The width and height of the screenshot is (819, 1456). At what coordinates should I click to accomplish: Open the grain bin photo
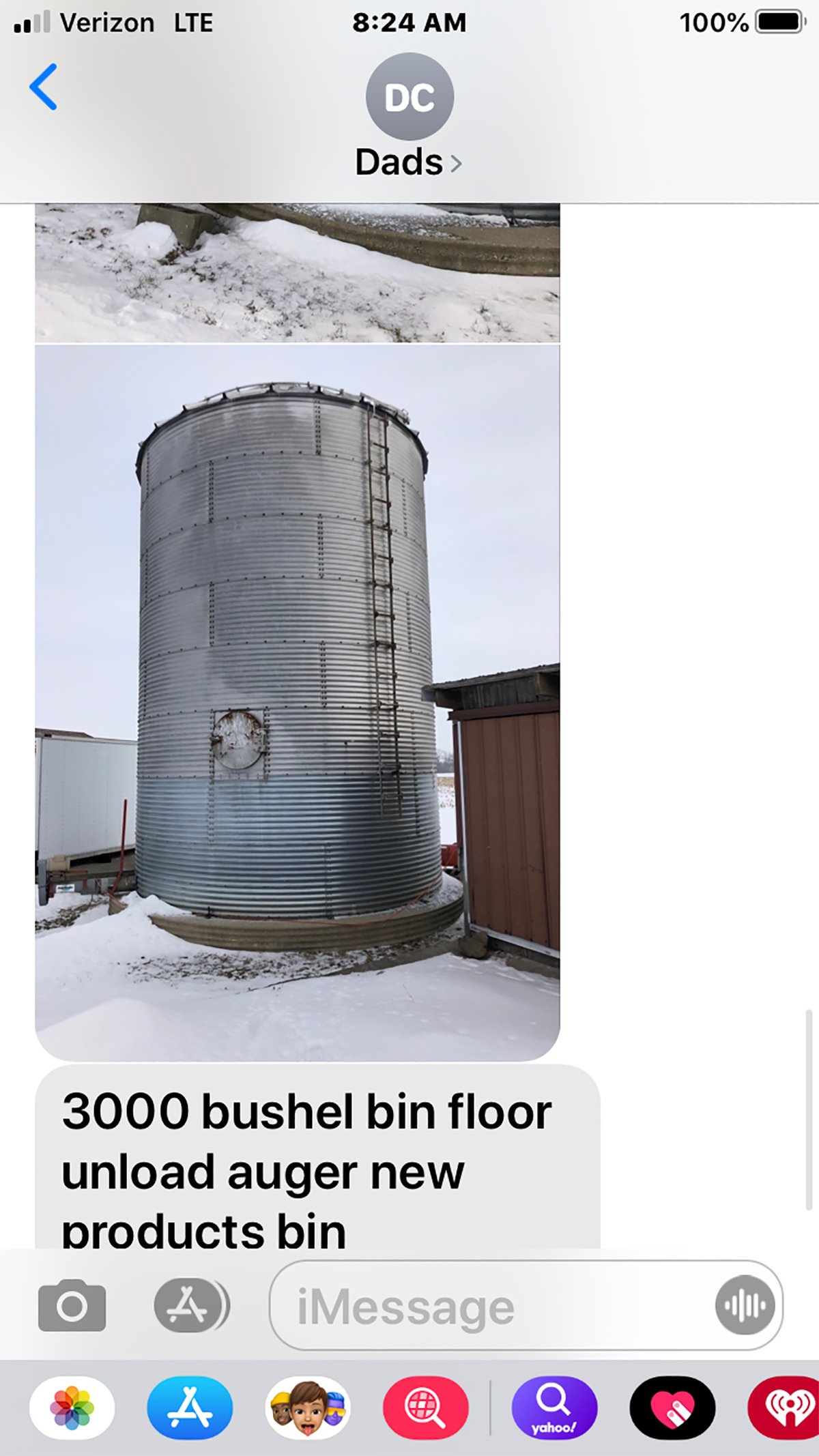298,703
